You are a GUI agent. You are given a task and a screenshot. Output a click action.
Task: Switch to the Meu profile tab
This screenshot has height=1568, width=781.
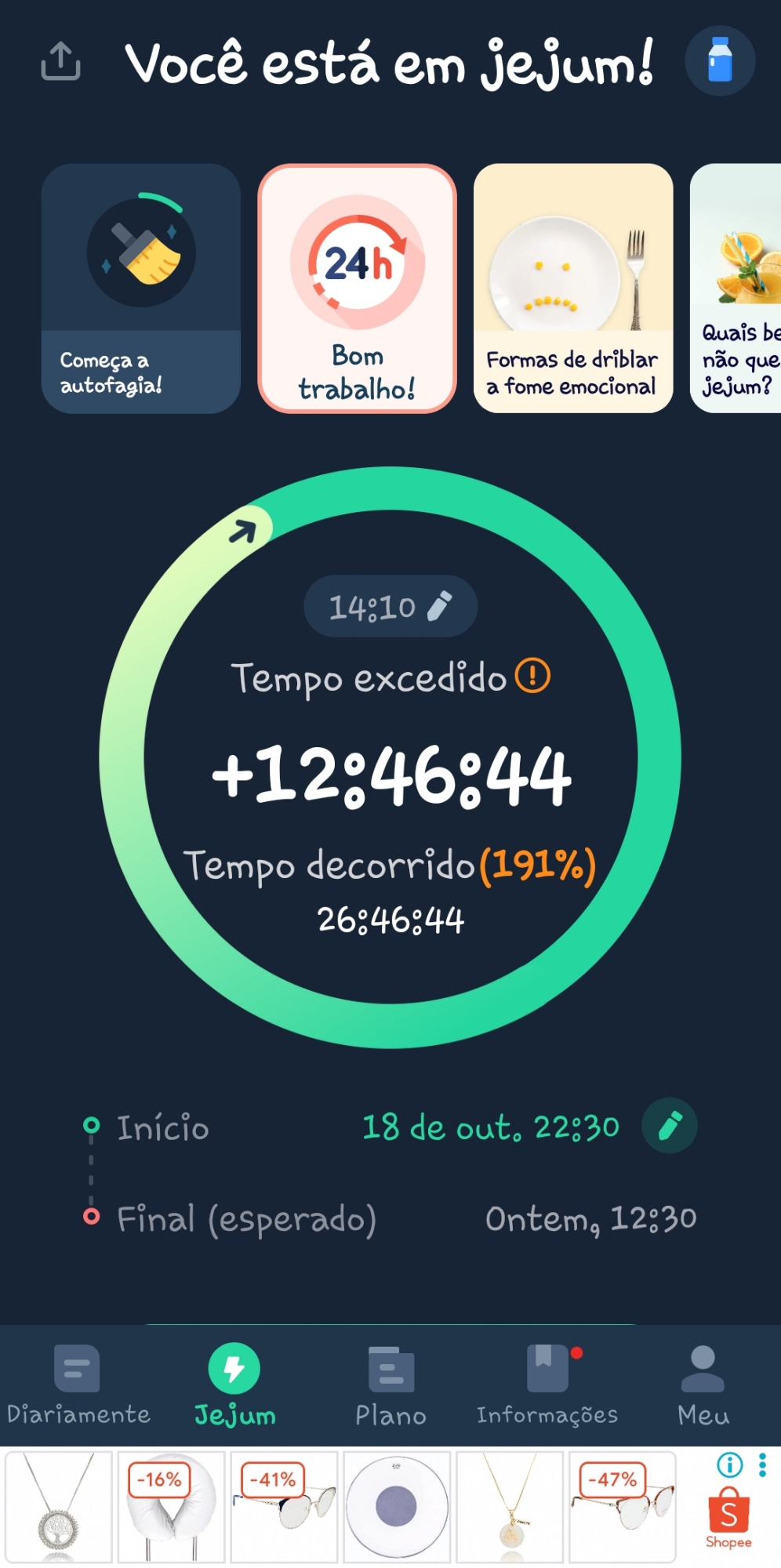[x=703, y=1385]
